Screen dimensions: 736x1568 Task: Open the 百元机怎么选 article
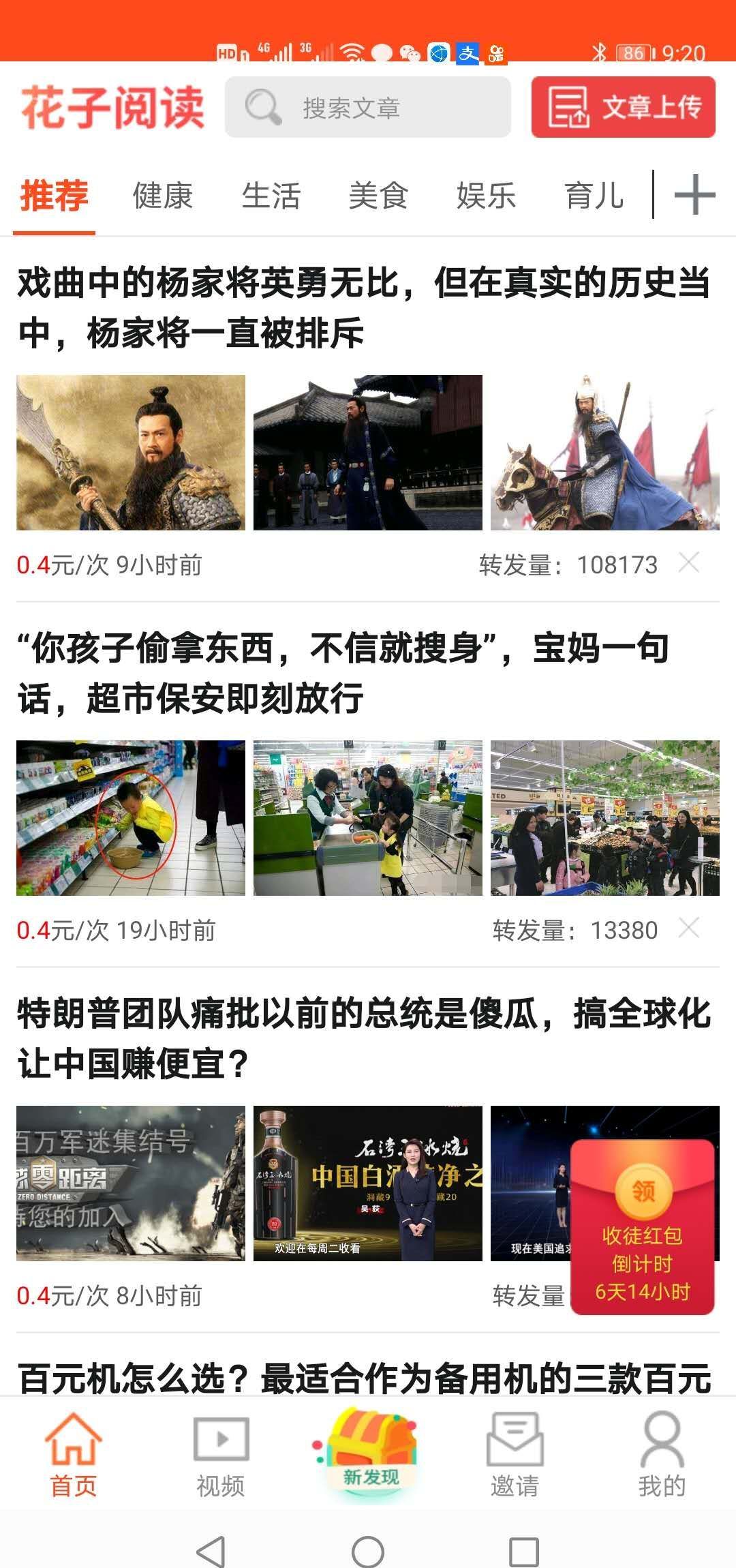click(x=365, y=1377)
